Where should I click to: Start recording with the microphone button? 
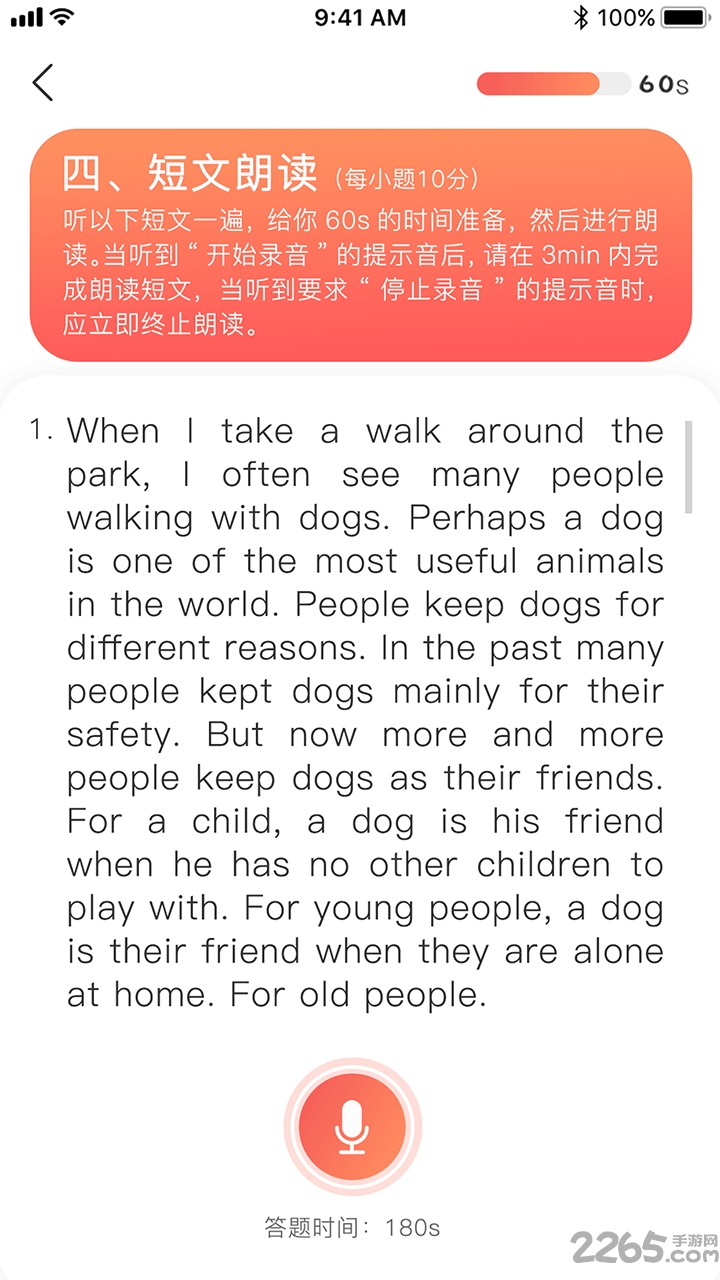pyautogui.click(x=352, y=1127)
